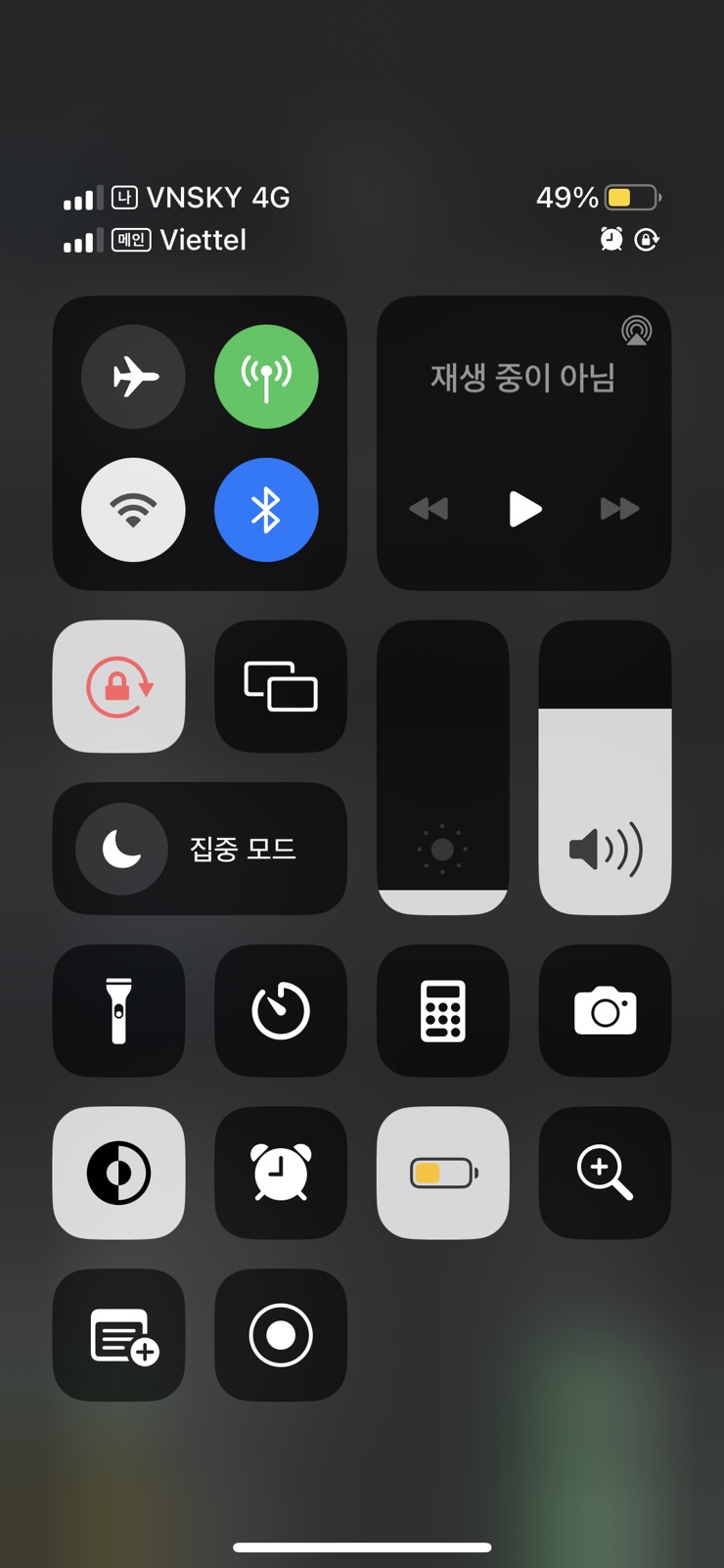Open the alarm clock
This screenshot has width=724, height=1568.
pos(281,1173)
